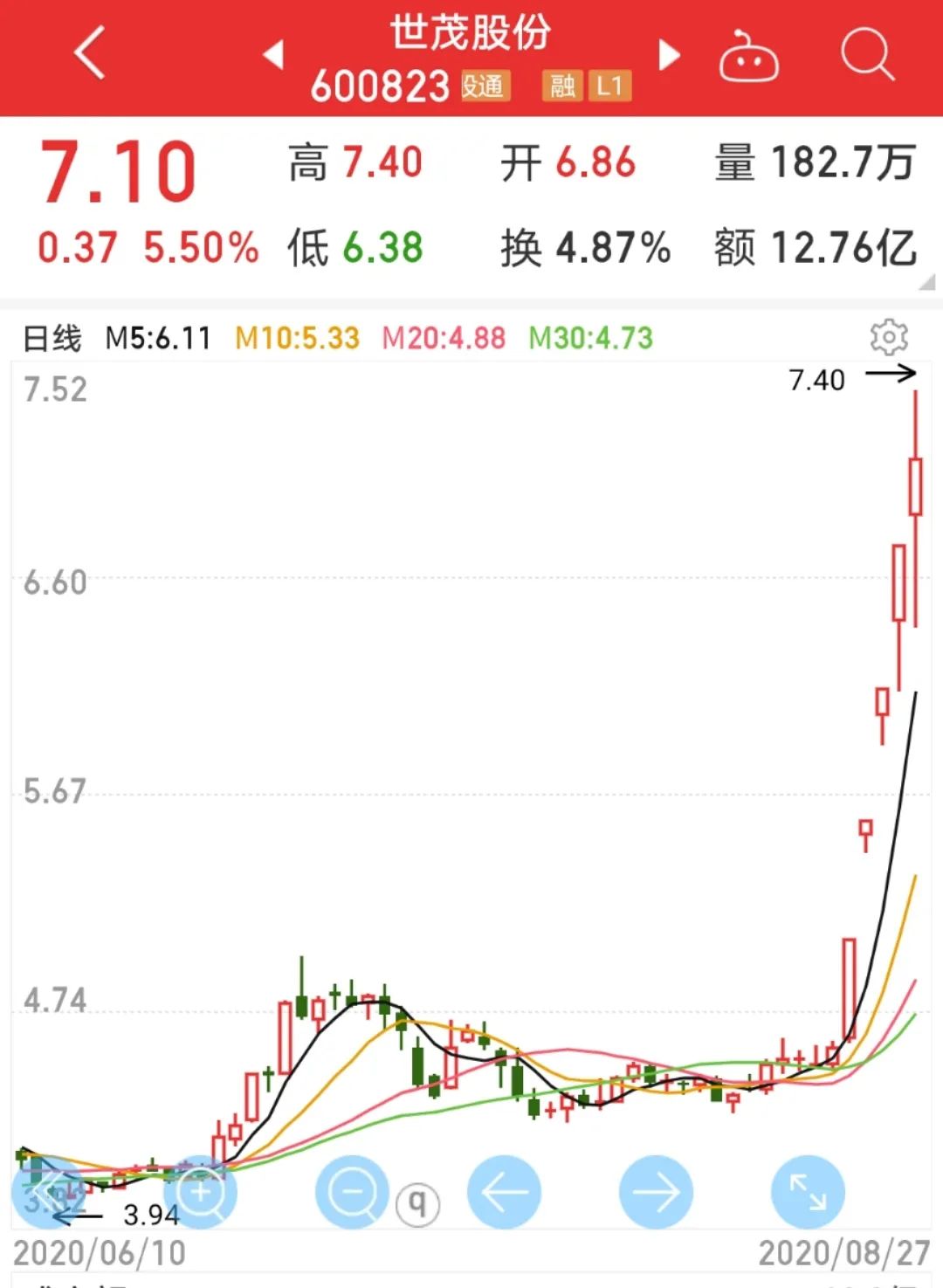The image size is (943, 1288).
Task: Move the chart to later dates
Action: (x=656, y=1192)
